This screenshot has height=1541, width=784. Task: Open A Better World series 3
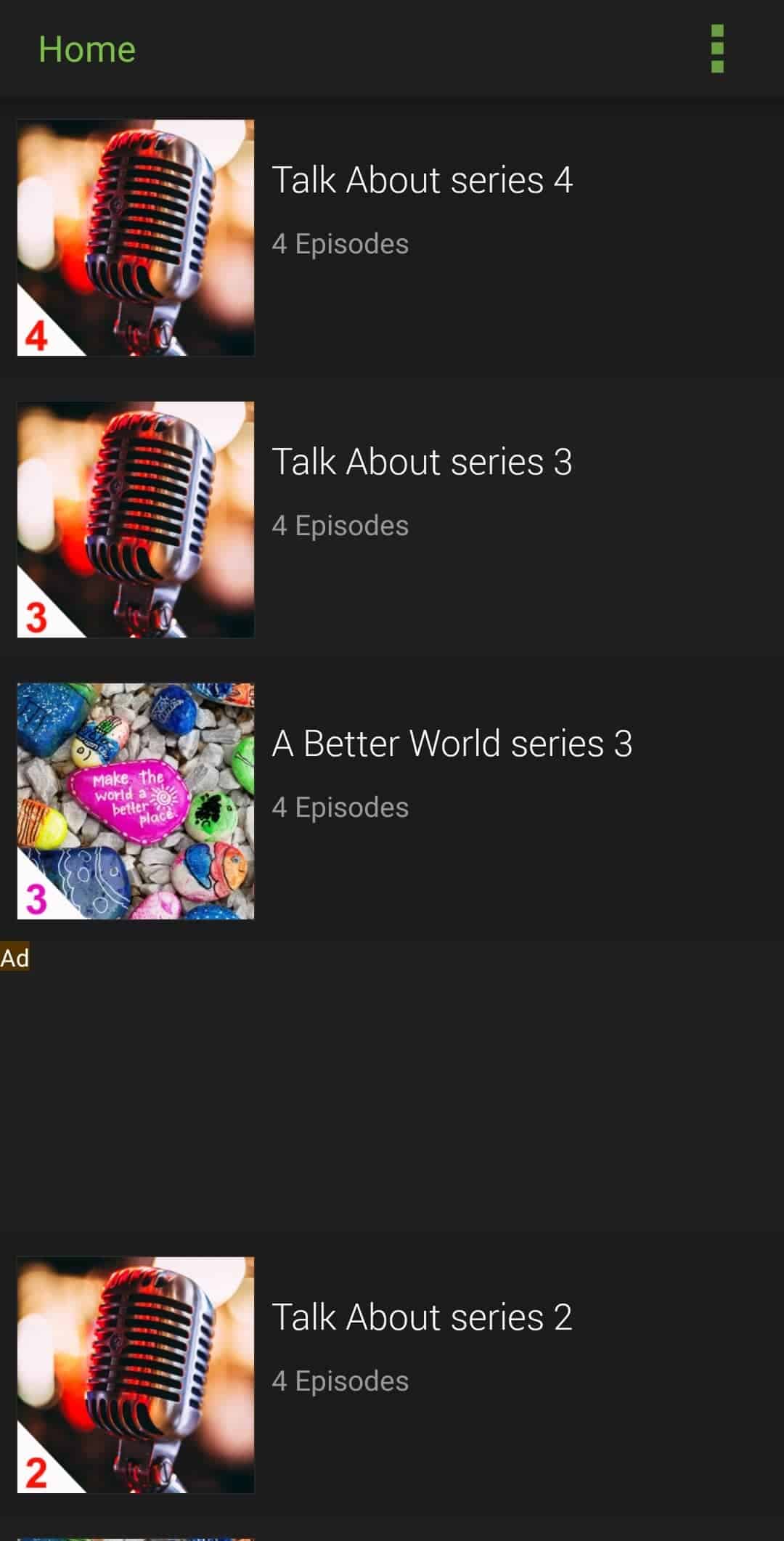pyautogui.click(x=452, y=744)
